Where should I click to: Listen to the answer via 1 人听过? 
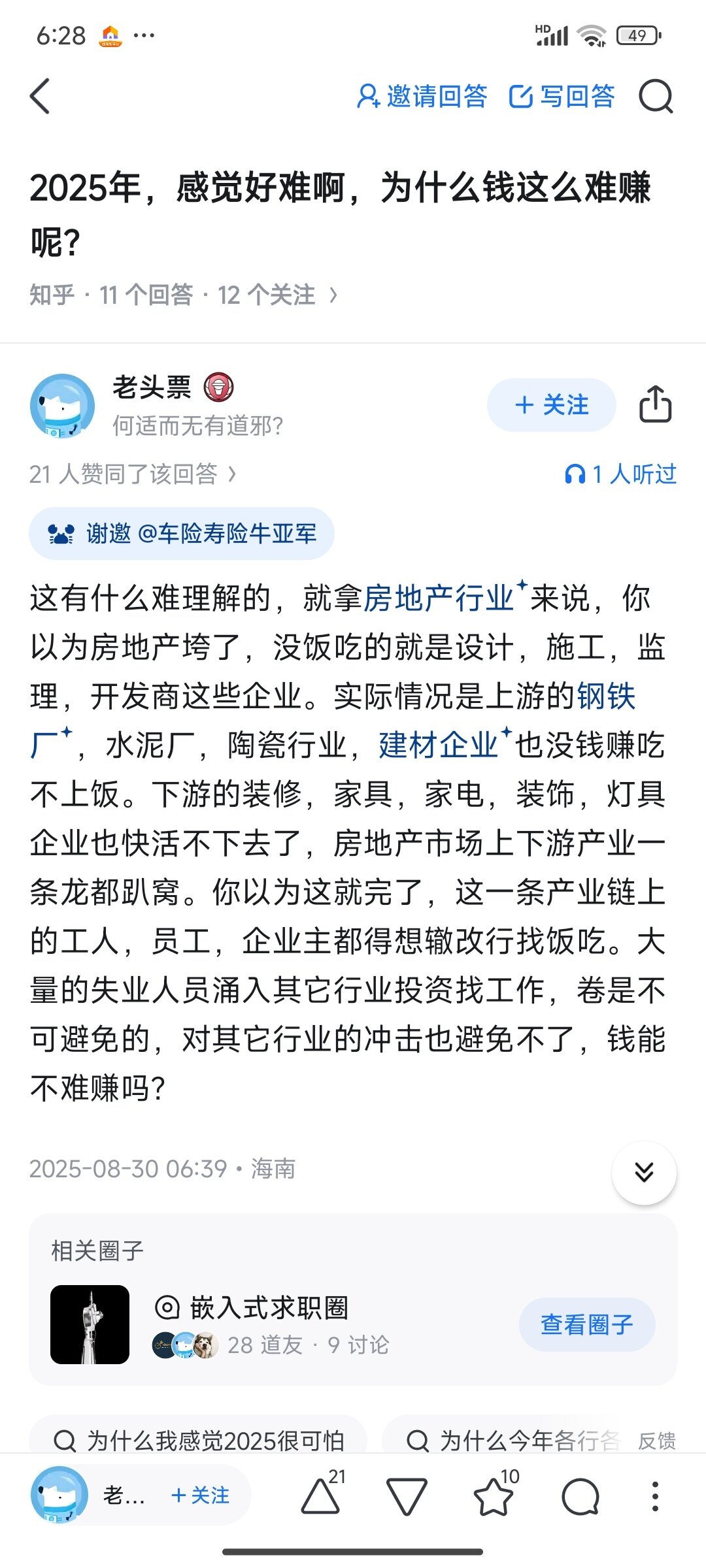[x=621, y=474]
